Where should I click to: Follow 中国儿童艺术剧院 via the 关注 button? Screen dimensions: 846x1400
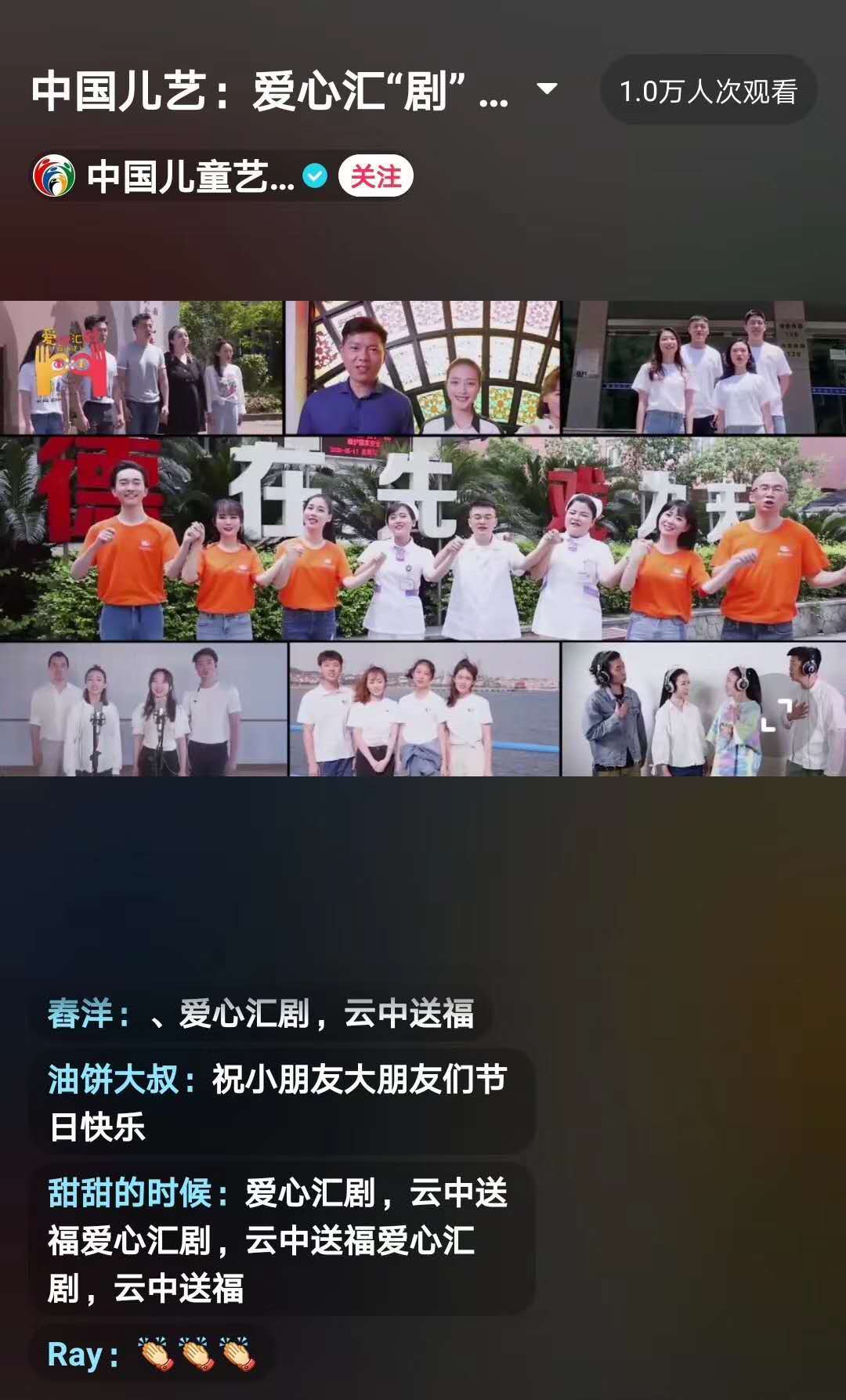[375, 176]
